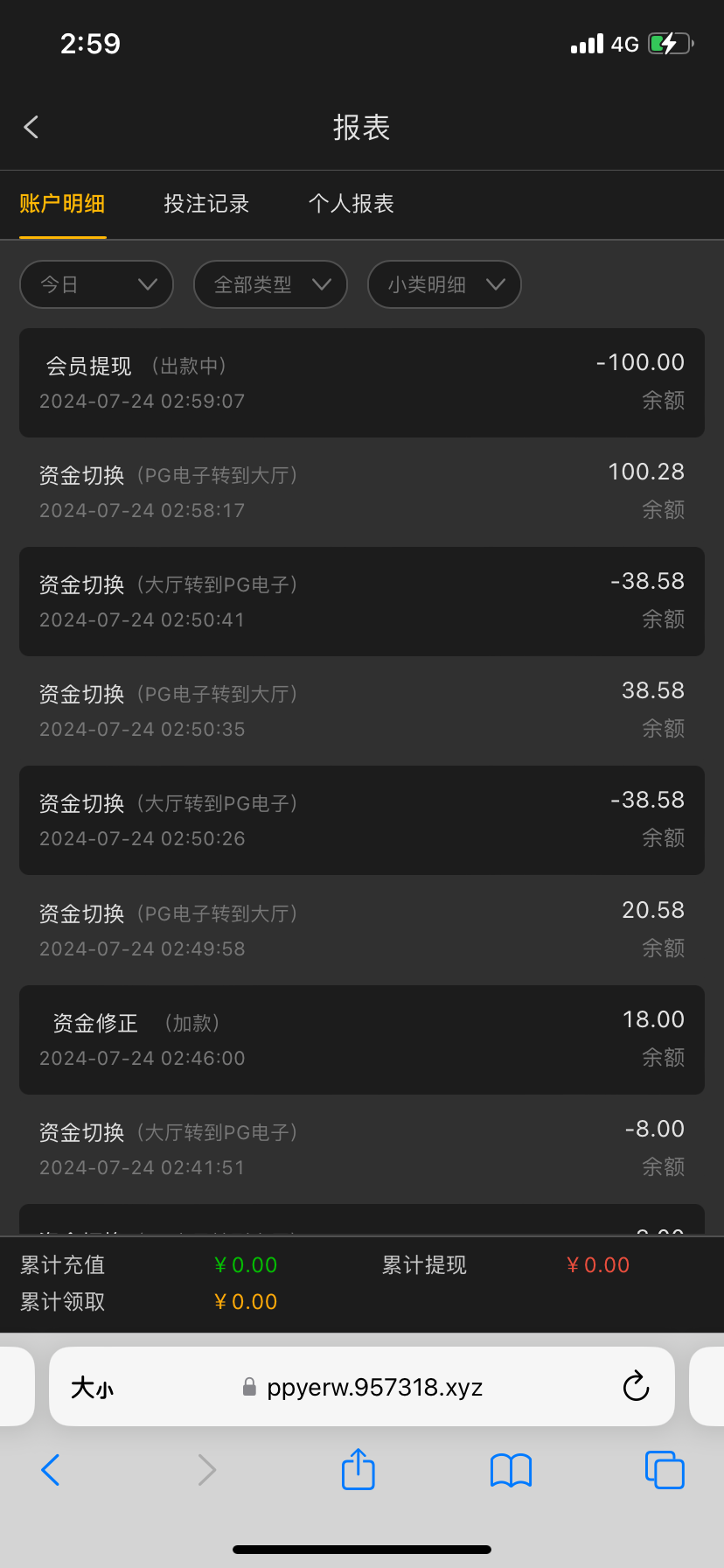Open the 全部类型 filter dropdown
This screenshot has height=1568, width=724.
tap(270, 284)
